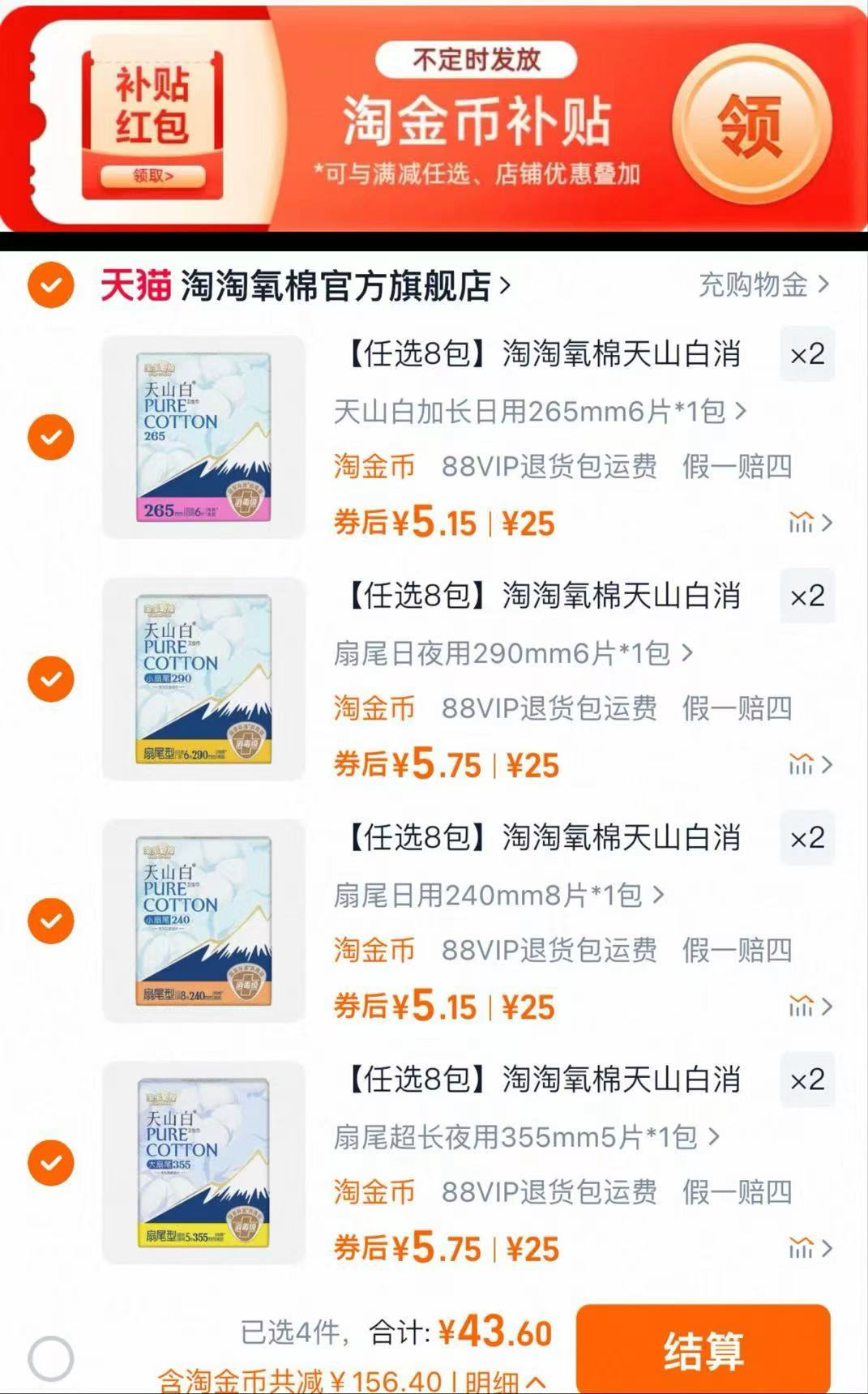Viewport: 868px width, 1394px height.
Task: Tap the gold 淘金币 tag on first product
Action: tap(375, 464)
